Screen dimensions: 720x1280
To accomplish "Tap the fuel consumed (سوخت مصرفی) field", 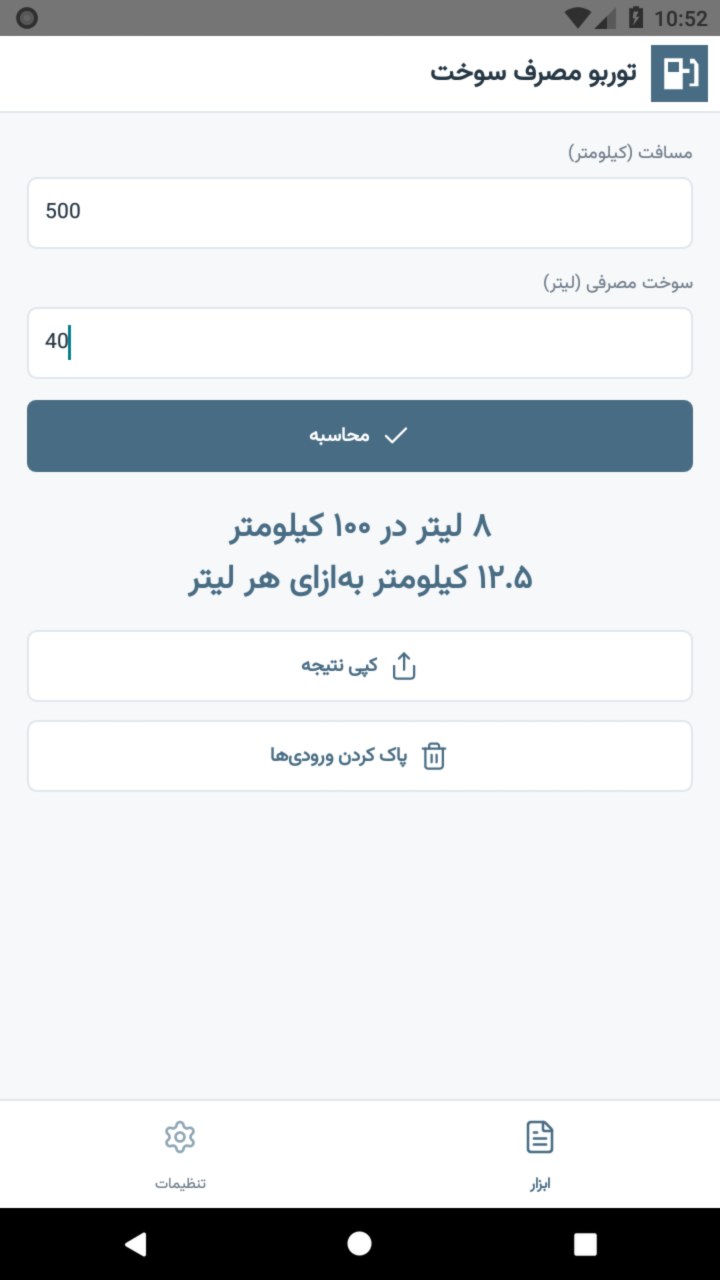I will pos(360,343).
